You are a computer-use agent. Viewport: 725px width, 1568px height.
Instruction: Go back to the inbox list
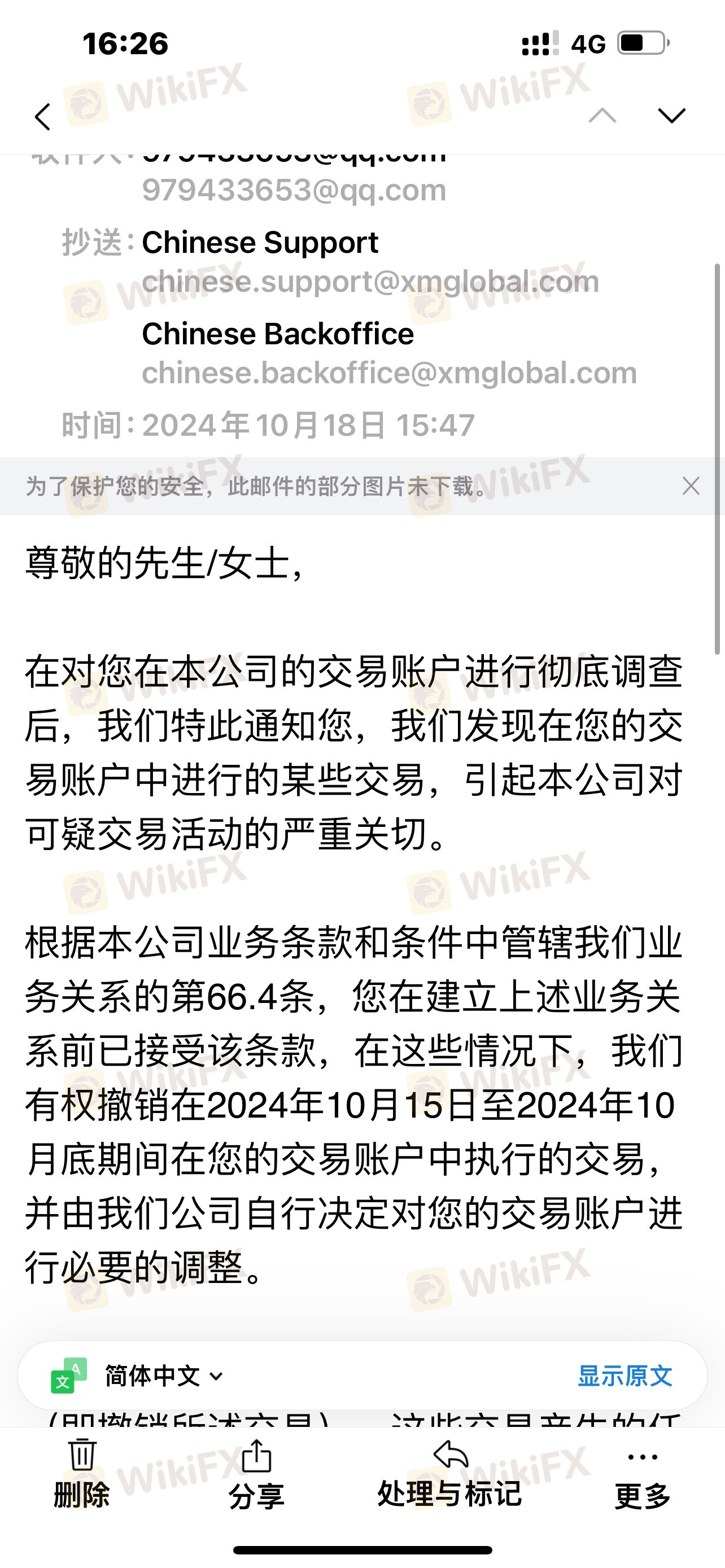[42, 116]
